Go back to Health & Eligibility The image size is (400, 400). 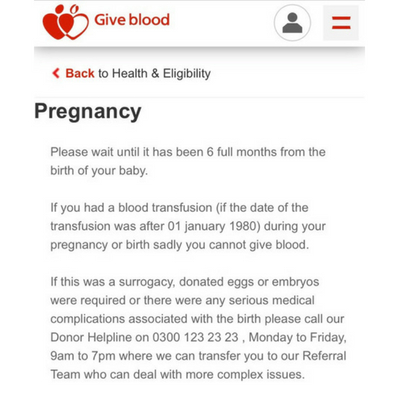point(131,73)
